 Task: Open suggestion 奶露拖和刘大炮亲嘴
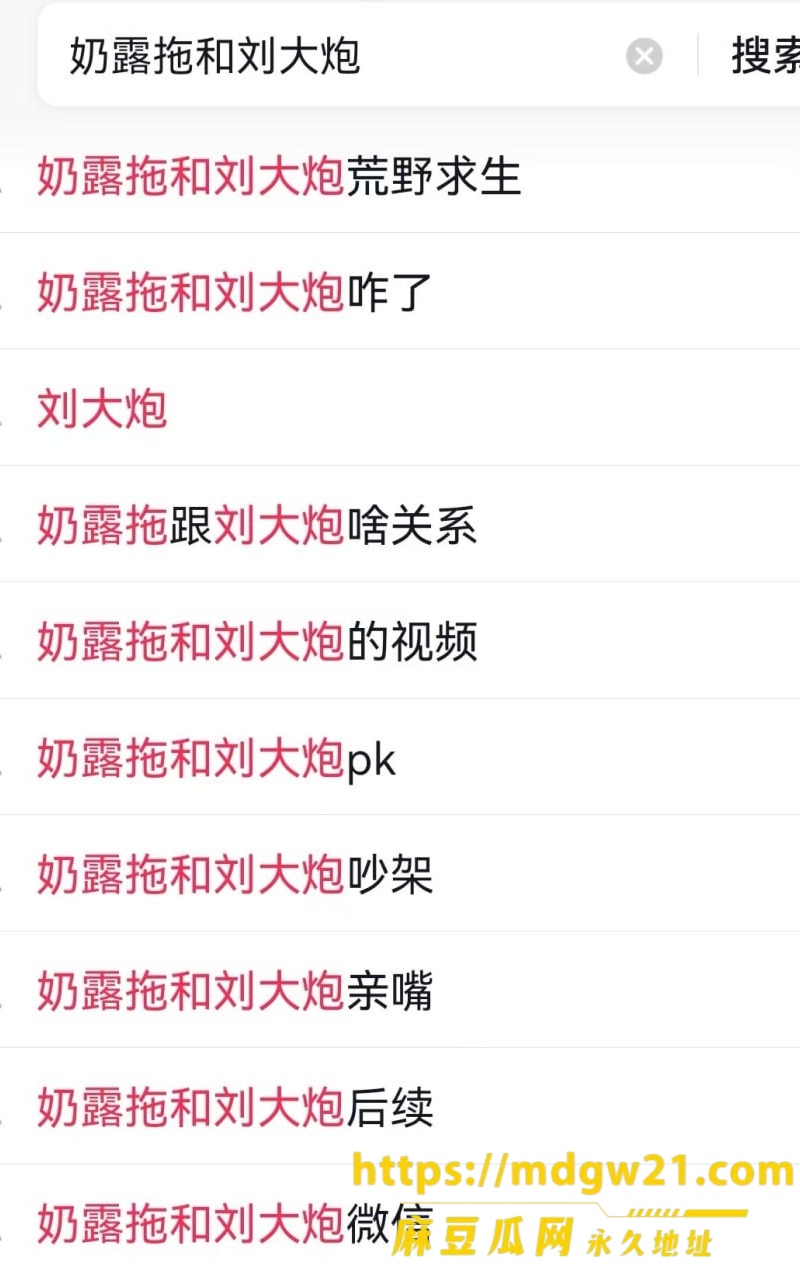pos(400,990)
